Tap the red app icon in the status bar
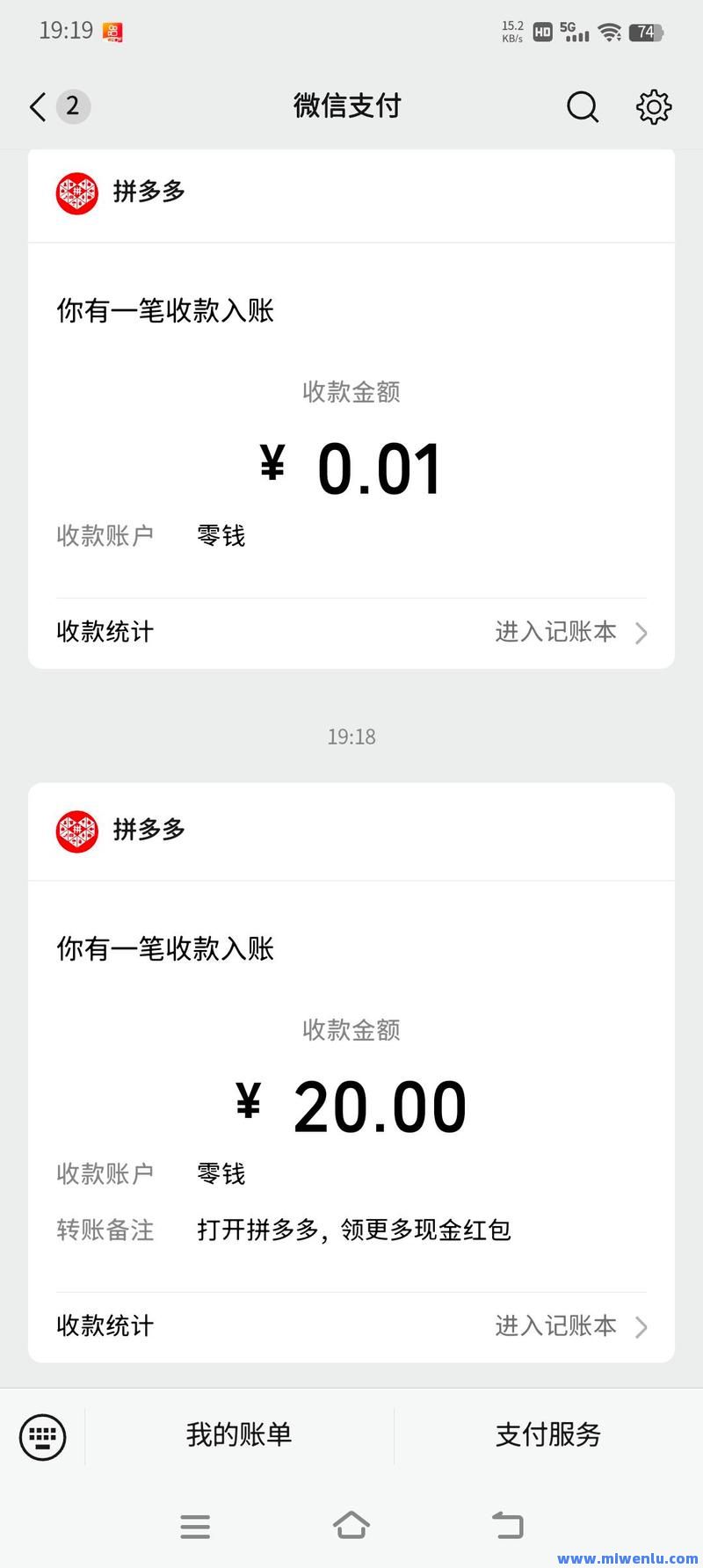 [112, 29]
